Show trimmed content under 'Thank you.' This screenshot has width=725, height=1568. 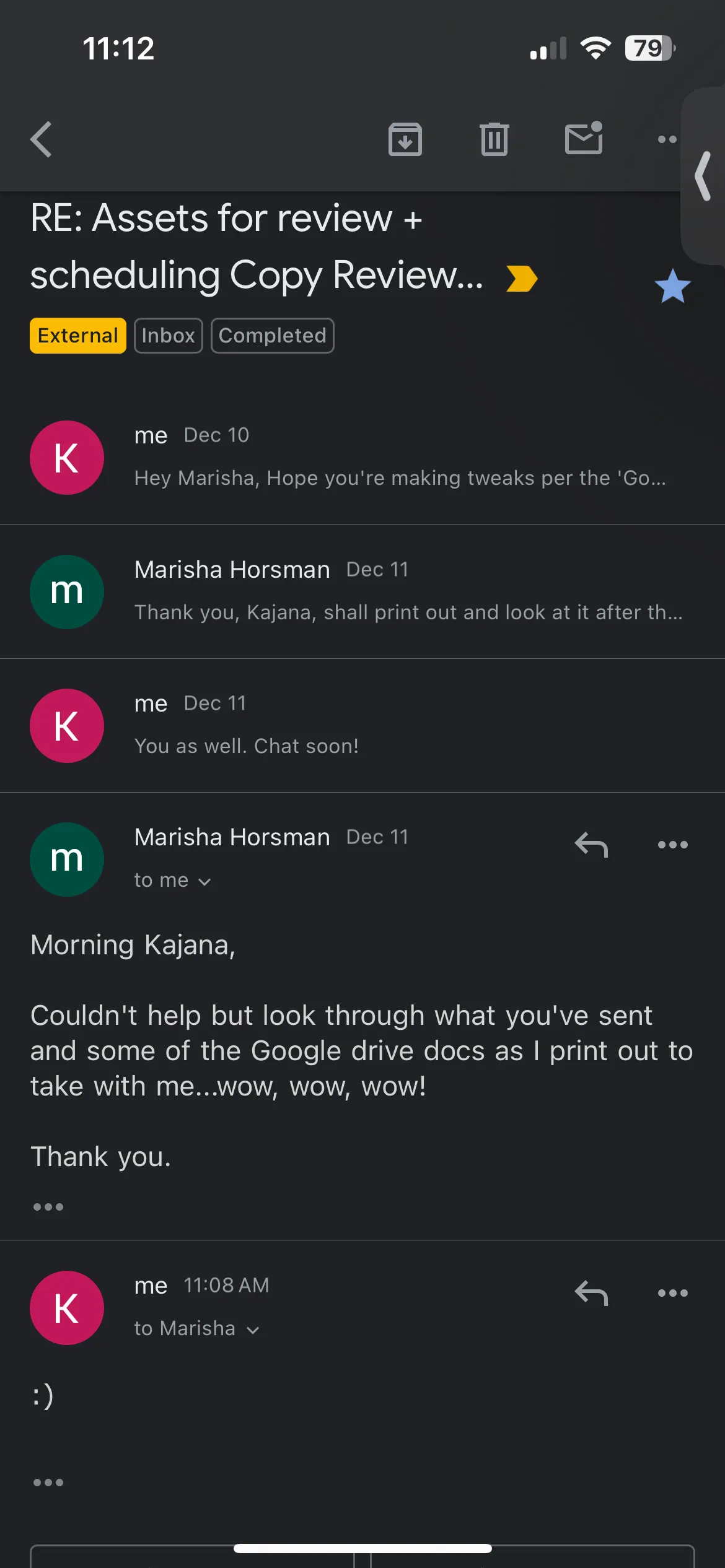(48, 1206)
